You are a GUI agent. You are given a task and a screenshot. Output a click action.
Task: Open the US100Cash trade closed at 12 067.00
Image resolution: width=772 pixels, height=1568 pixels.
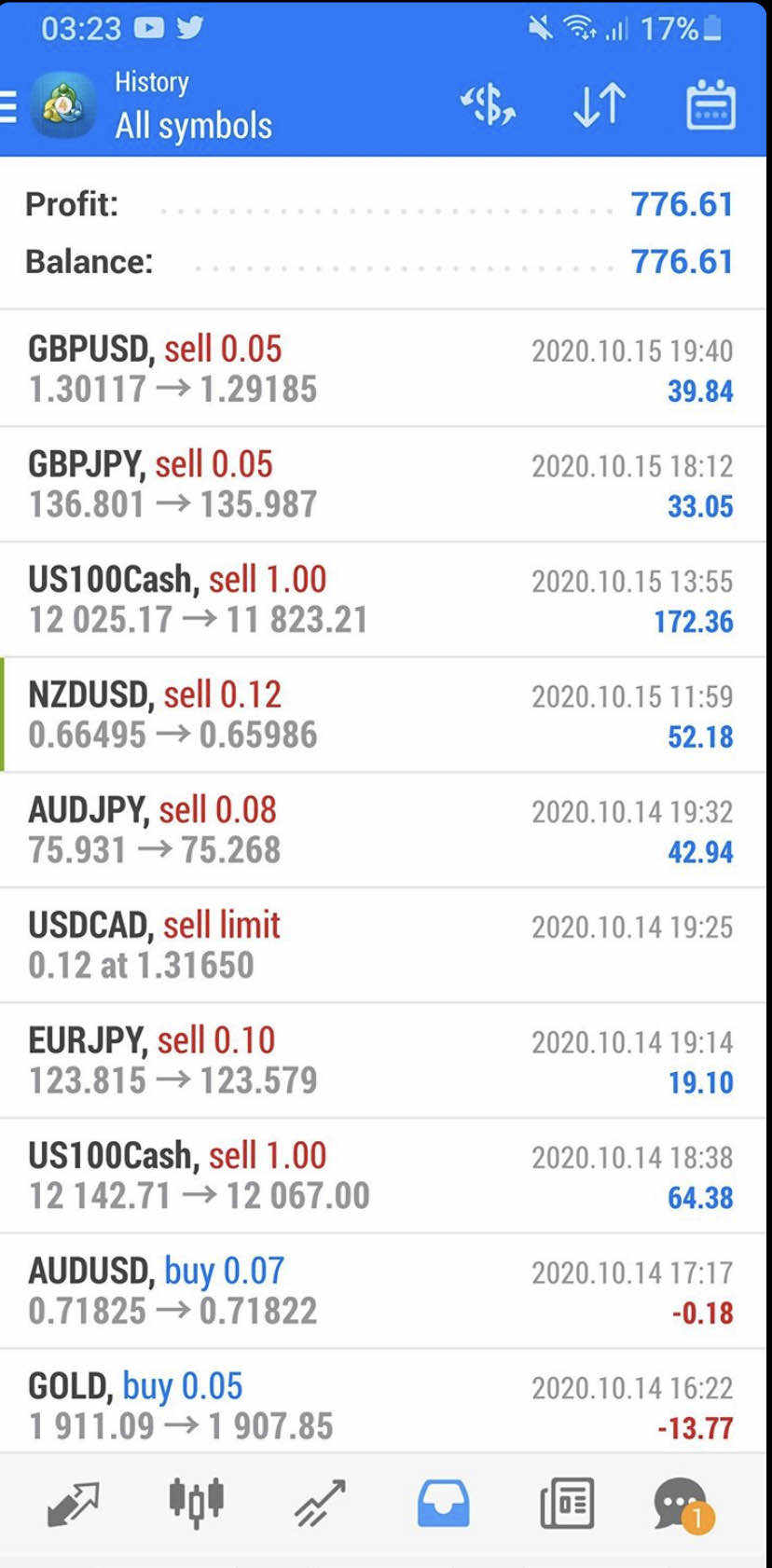382,1176
